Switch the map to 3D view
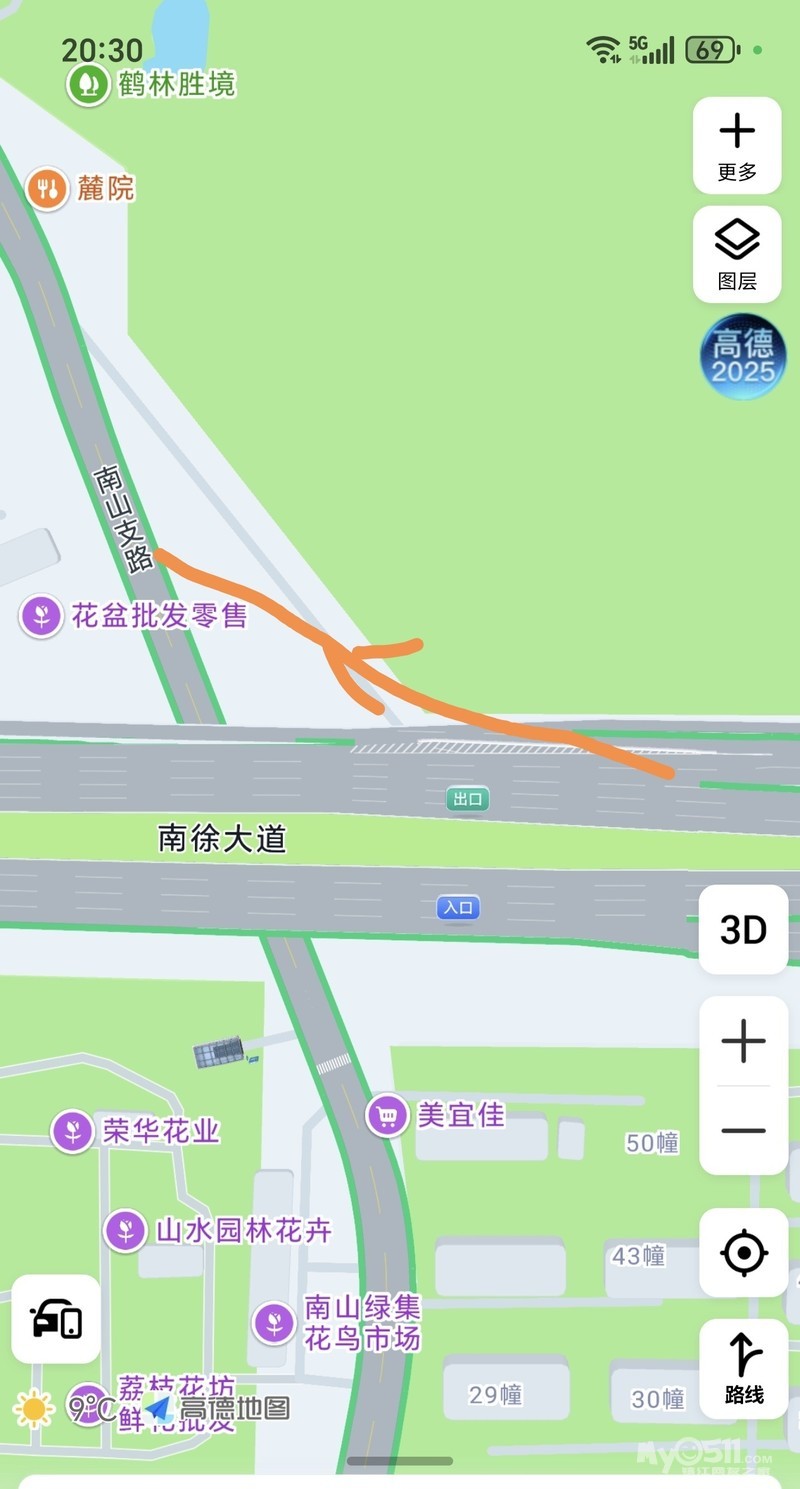 click(743, 930)
